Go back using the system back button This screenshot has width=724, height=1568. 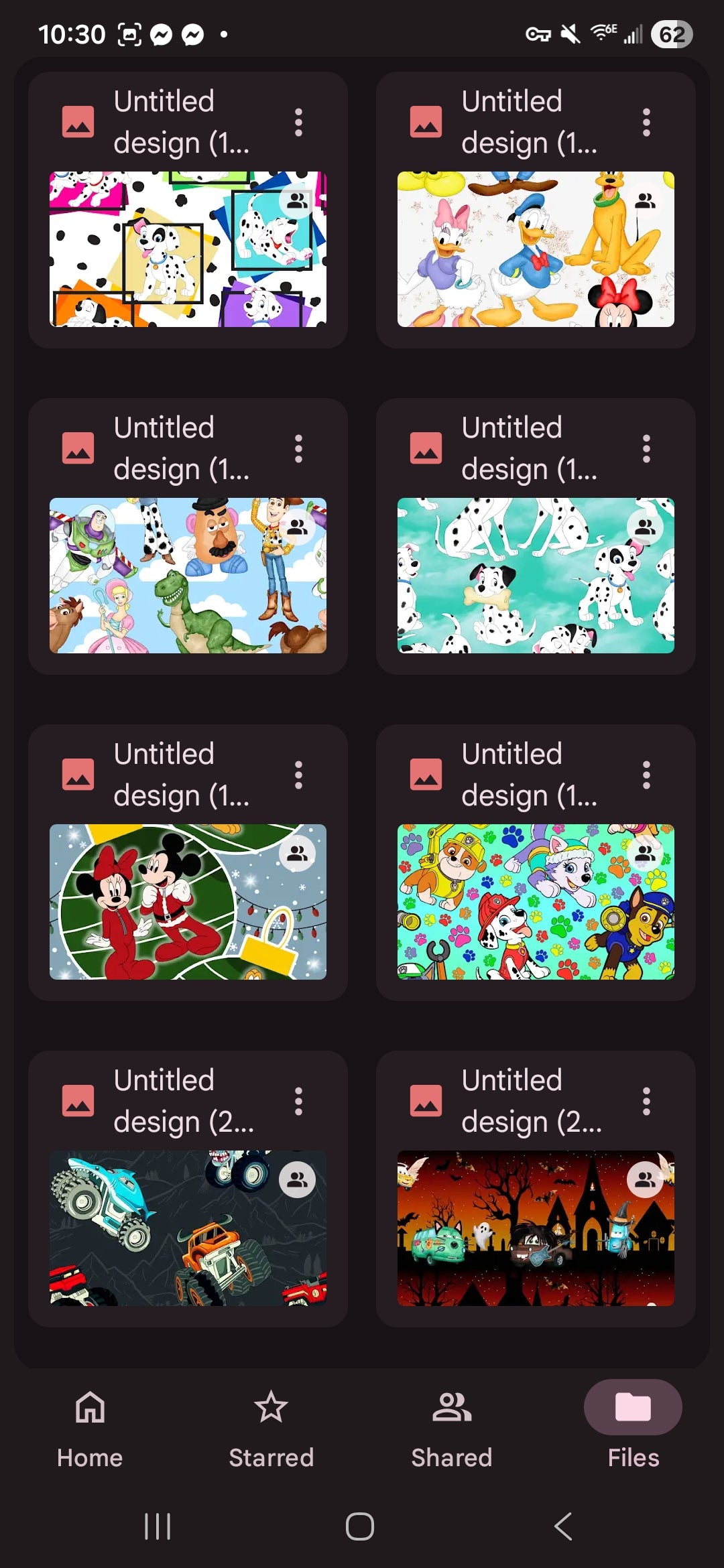tap(563, 1526)
